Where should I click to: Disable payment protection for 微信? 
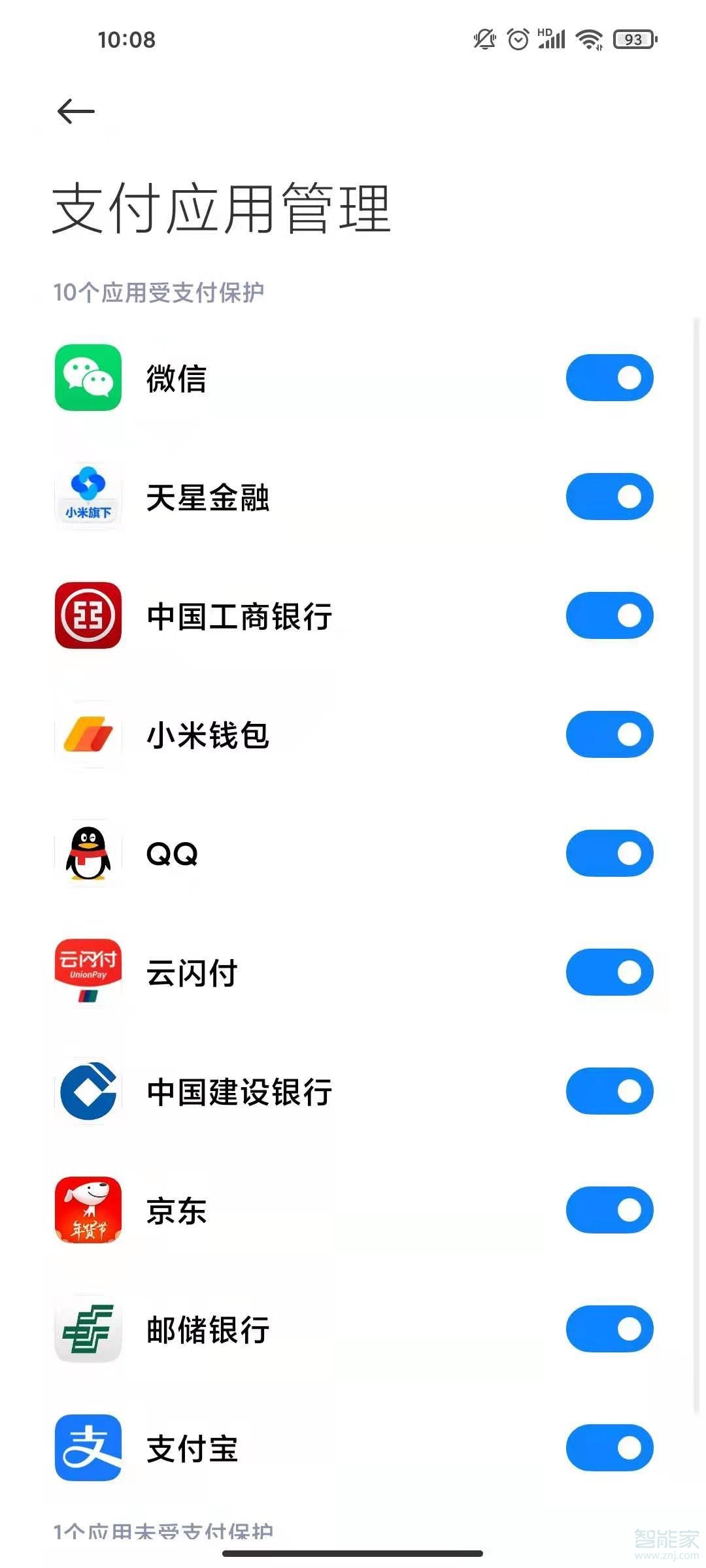pyautogui.click(x=609, y=376)
